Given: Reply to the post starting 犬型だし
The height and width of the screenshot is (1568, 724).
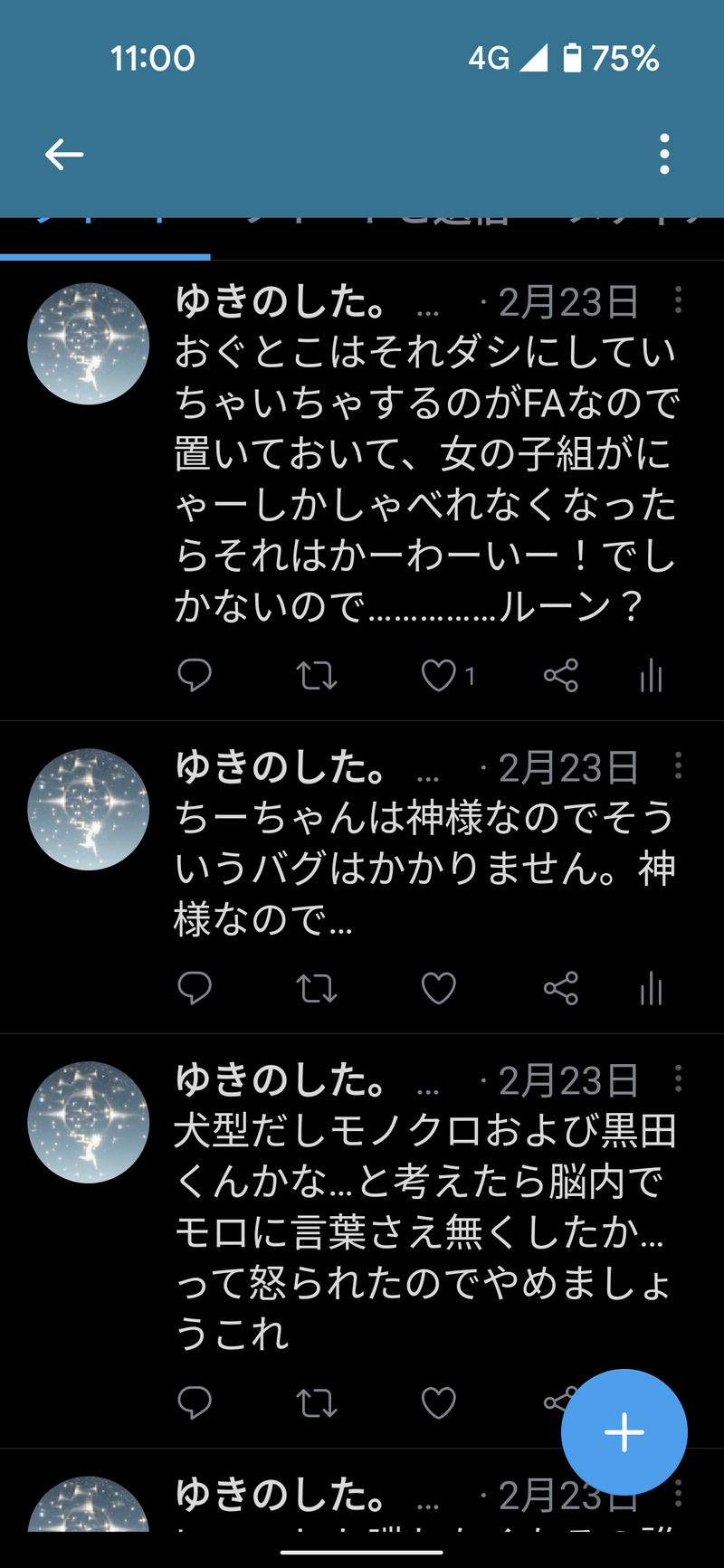Looking at the screenshot, I should (x=195, y=1402).
